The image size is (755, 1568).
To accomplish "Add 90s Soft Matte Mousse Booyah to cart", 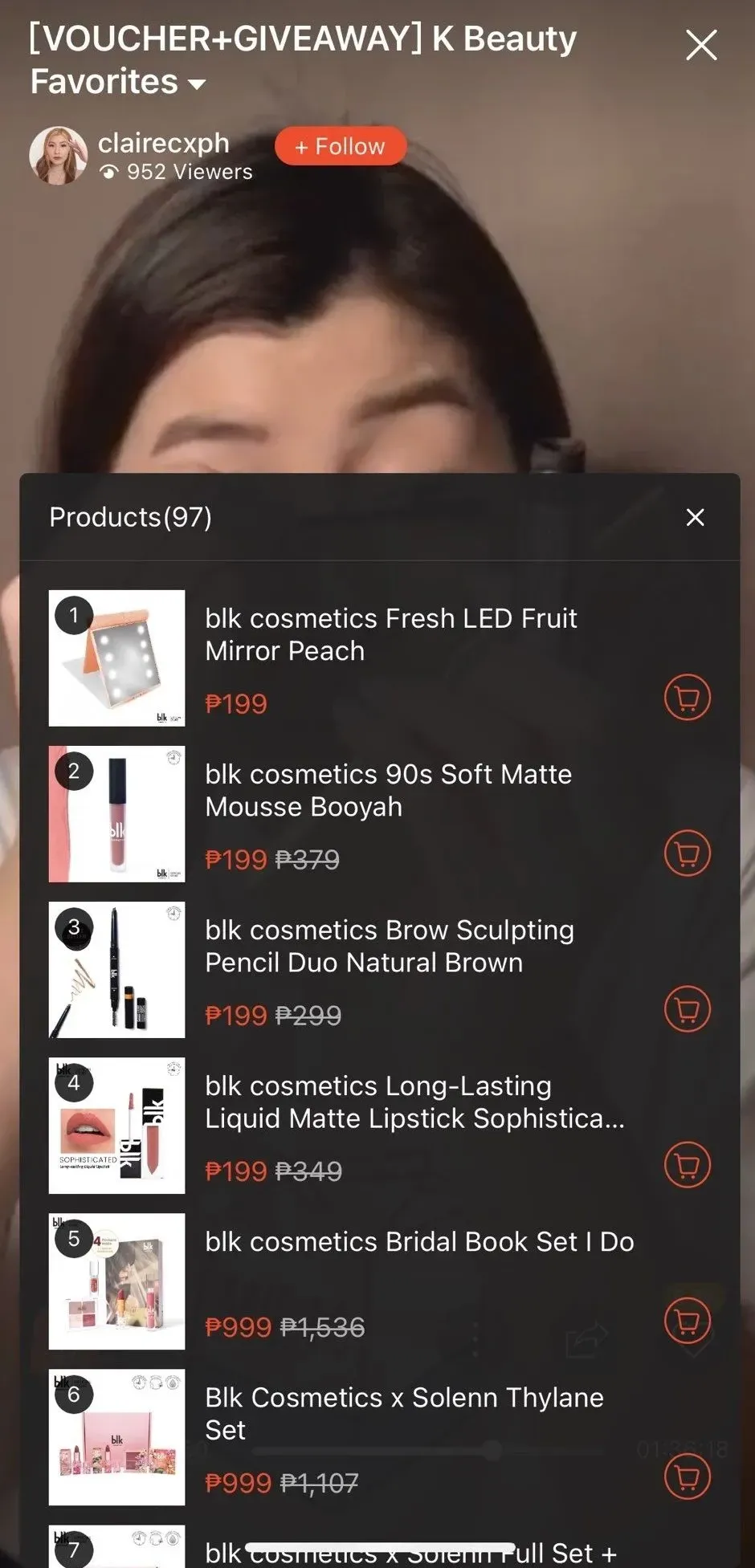I will (x=687, y=853).
